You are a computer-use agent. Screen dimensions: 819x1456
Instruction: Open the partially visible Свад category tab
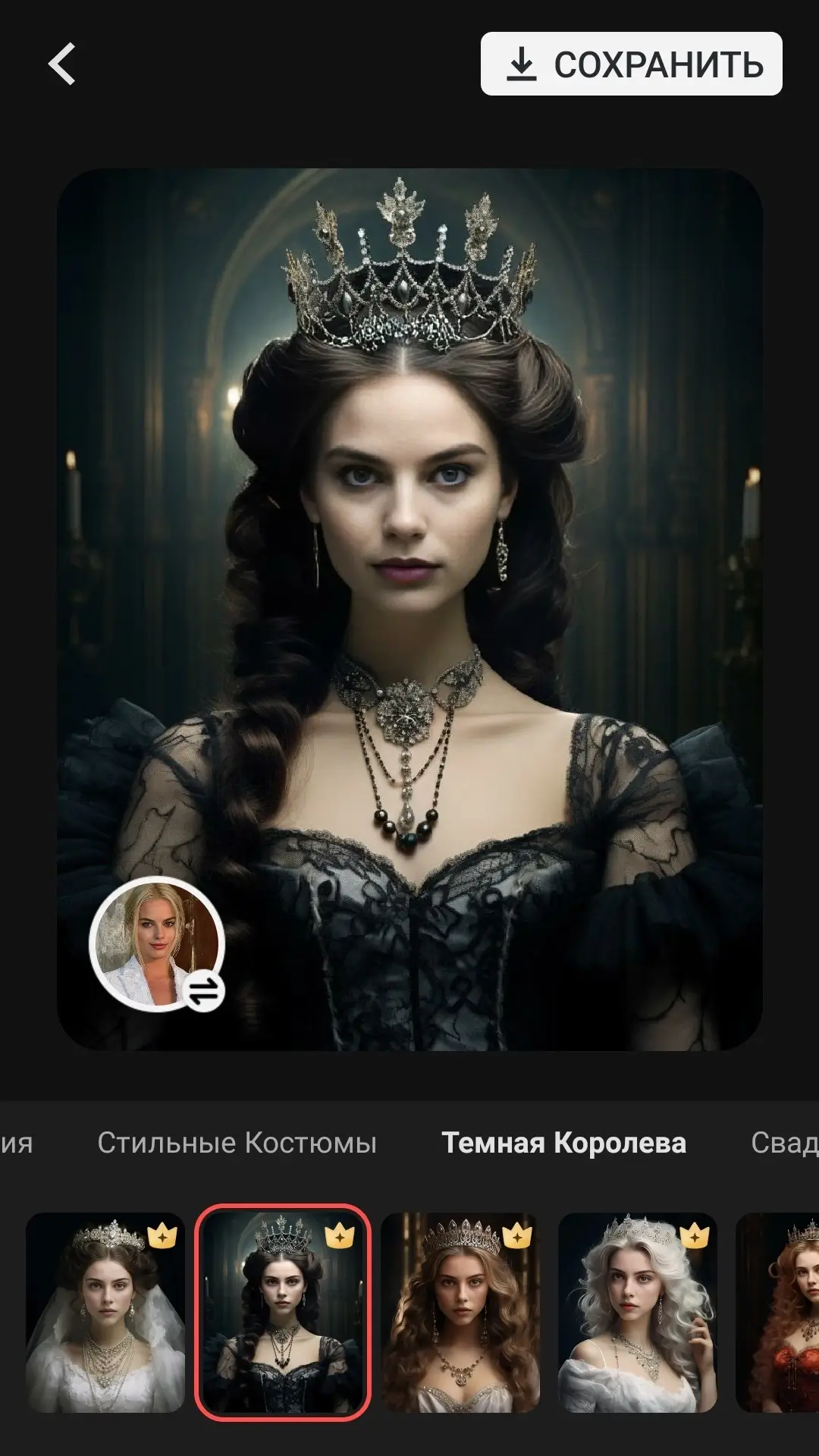(x=785, y=1143)
